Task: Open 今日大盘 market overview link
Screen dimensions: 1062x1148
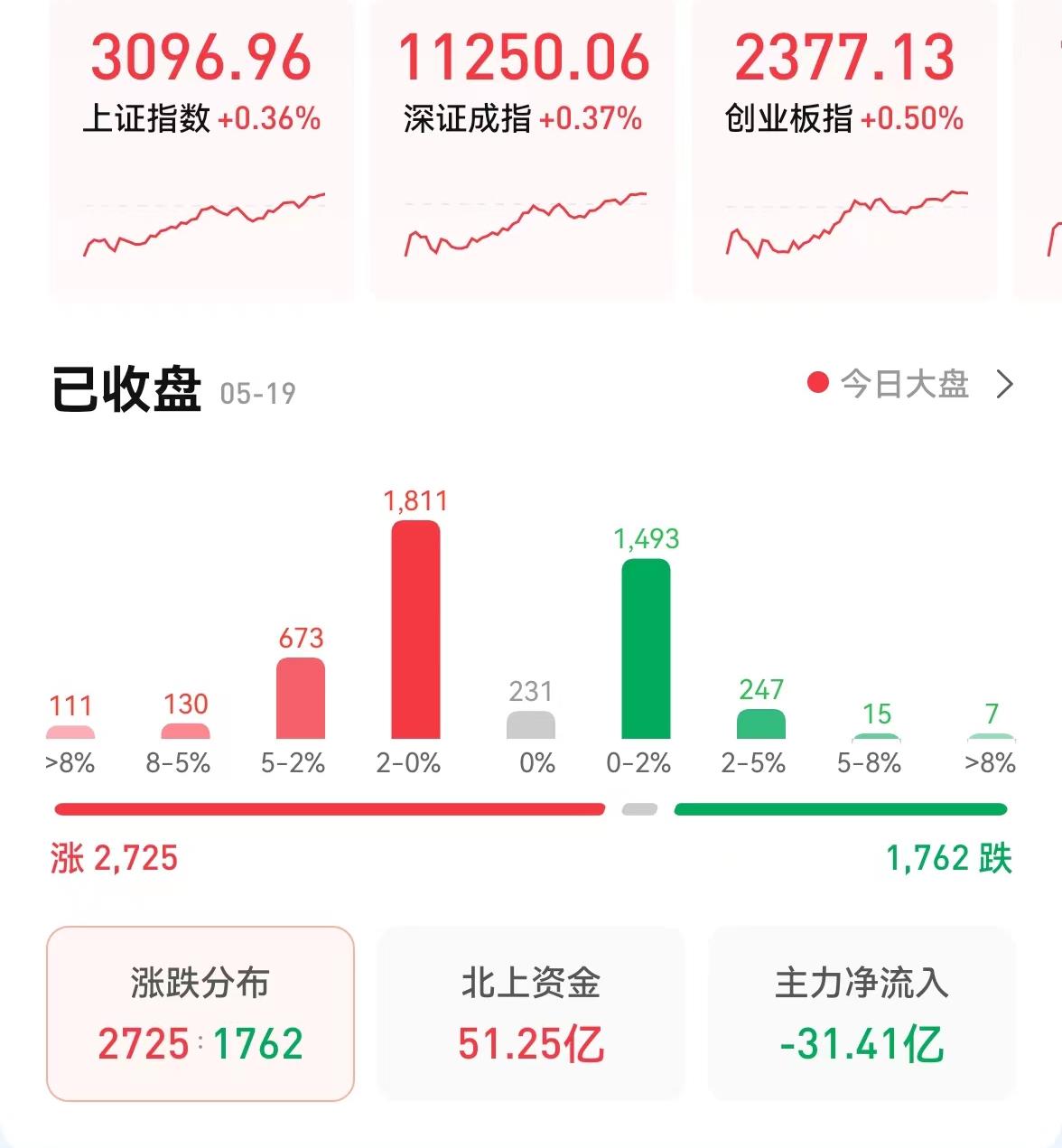Action: [x=912, y=385]
